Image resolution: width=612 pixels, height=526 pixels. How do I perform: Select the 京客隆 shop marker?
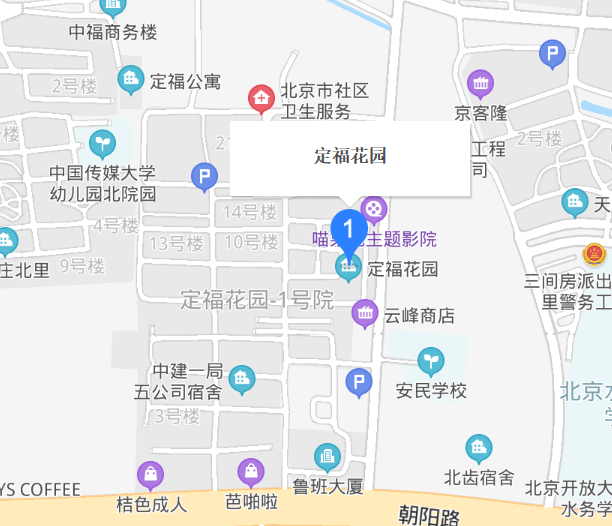481,84
